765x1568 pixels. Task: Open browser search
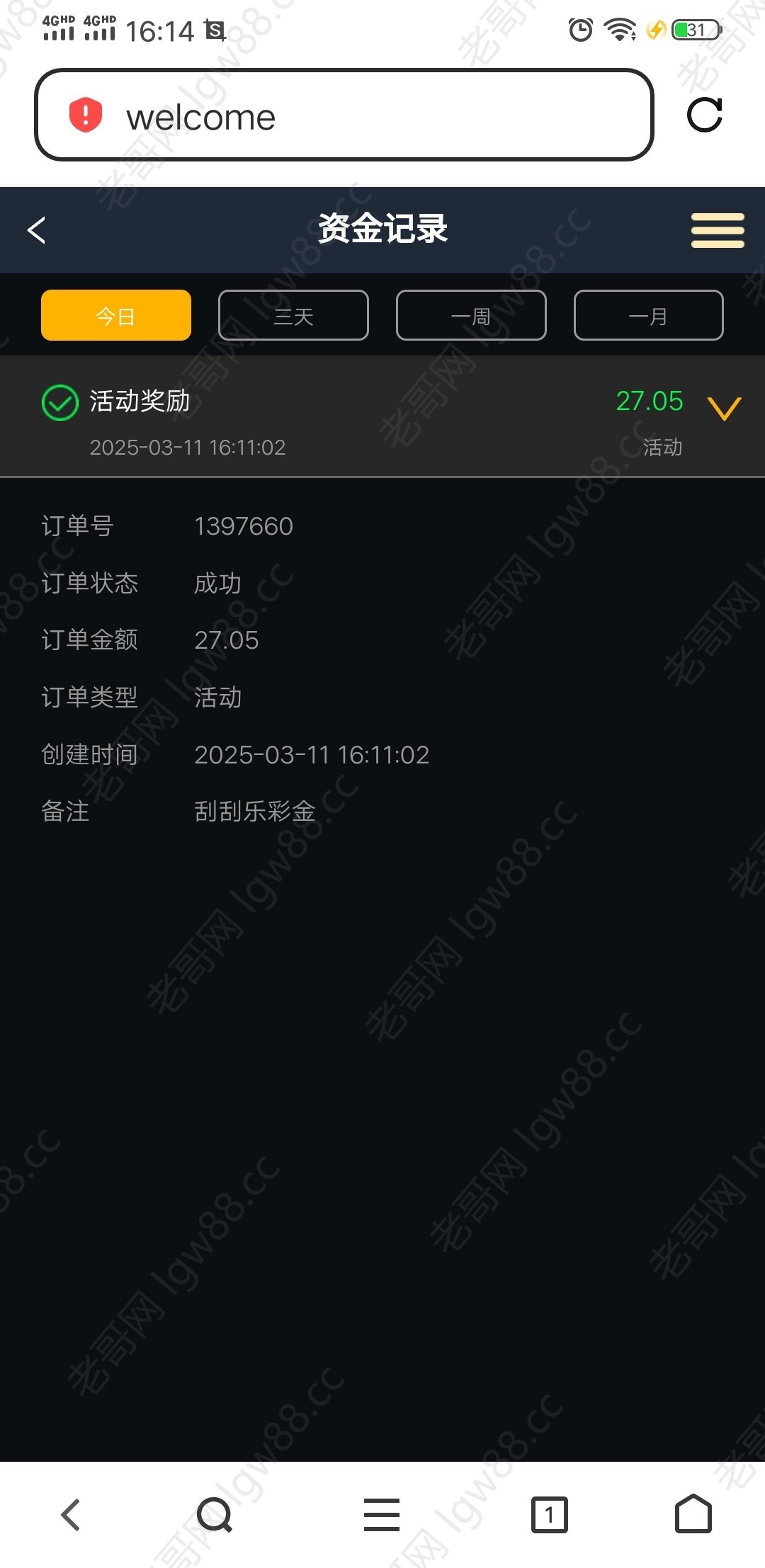[214, 1515]
